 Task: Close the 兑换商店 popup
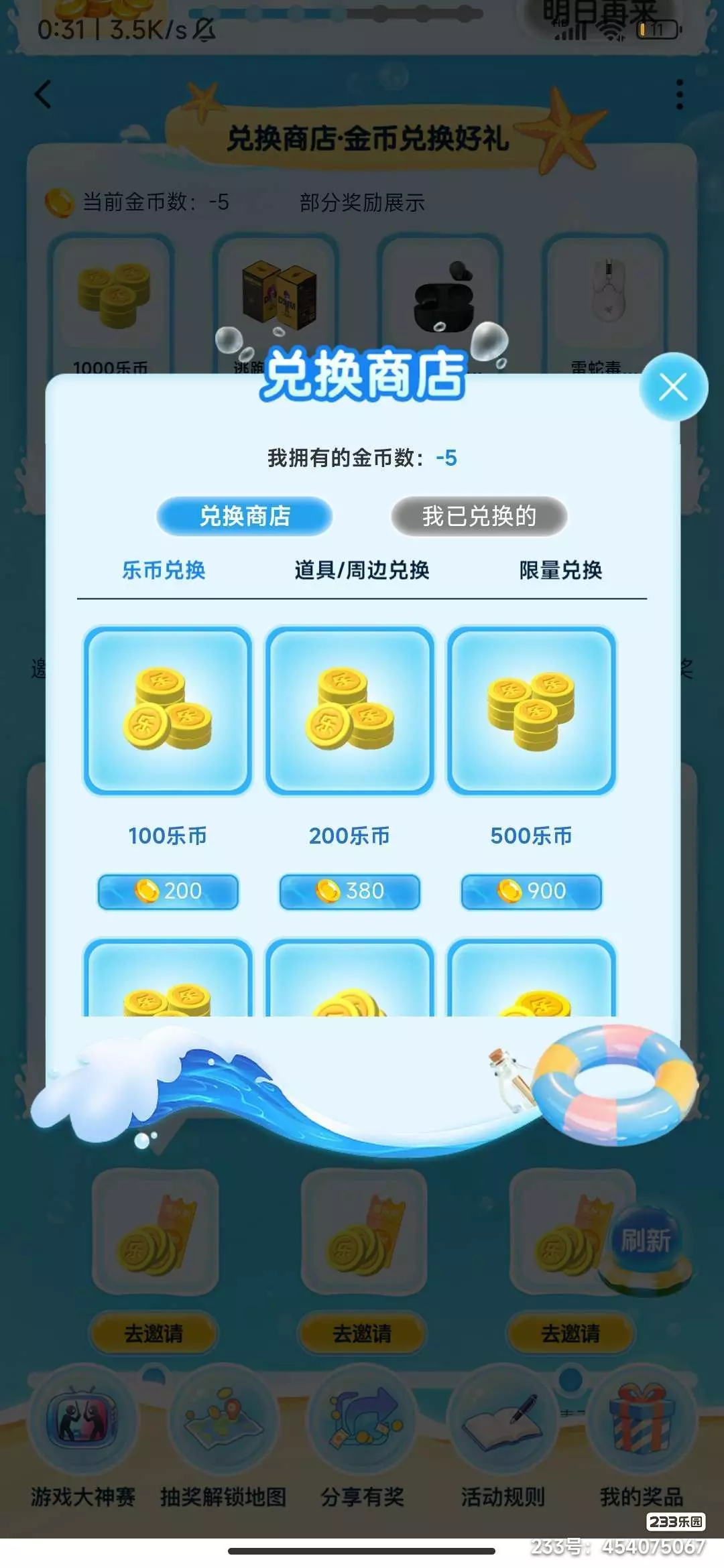pos(673,387)
